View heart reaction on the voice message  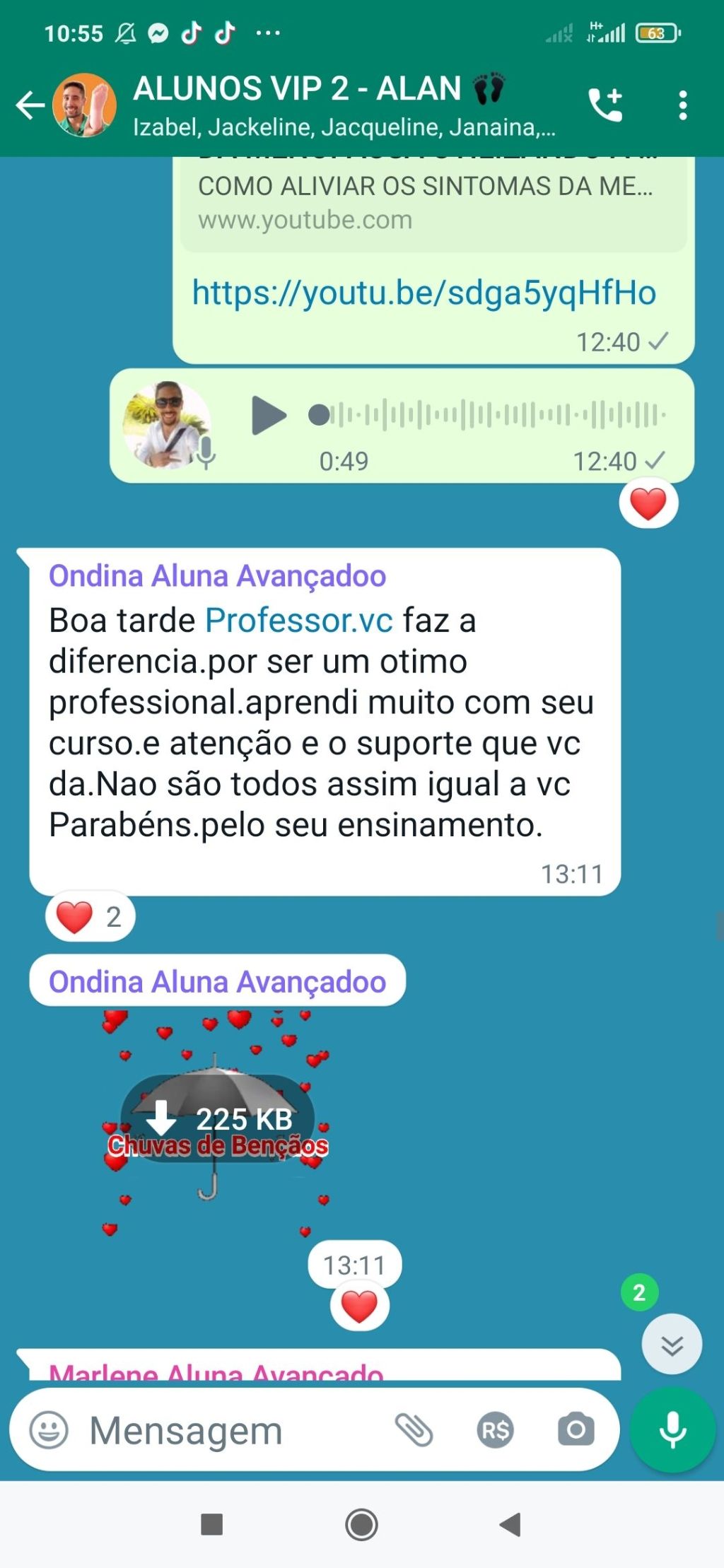pyautogui.click(x=648, y=504)
